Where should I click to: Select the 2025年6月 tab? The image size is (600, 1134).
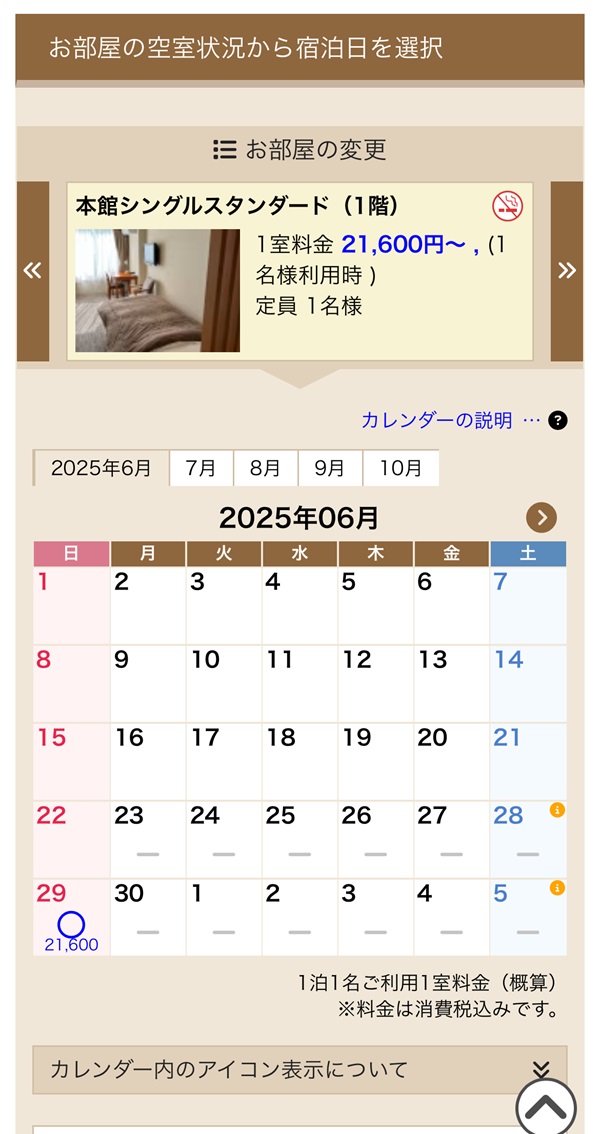[x=101, y=468]
